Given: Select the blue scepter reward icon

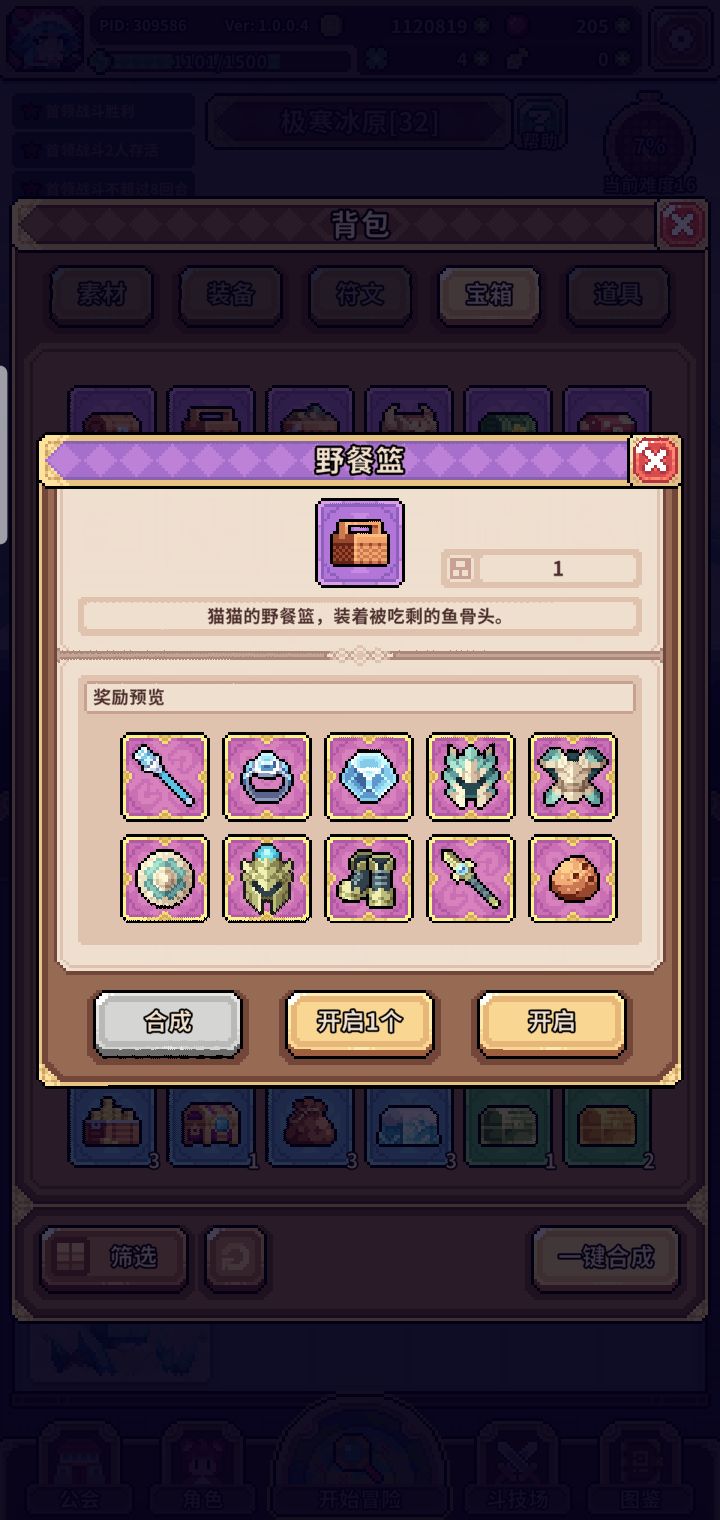Looking at the screenshot, I should tap(164, 778).
